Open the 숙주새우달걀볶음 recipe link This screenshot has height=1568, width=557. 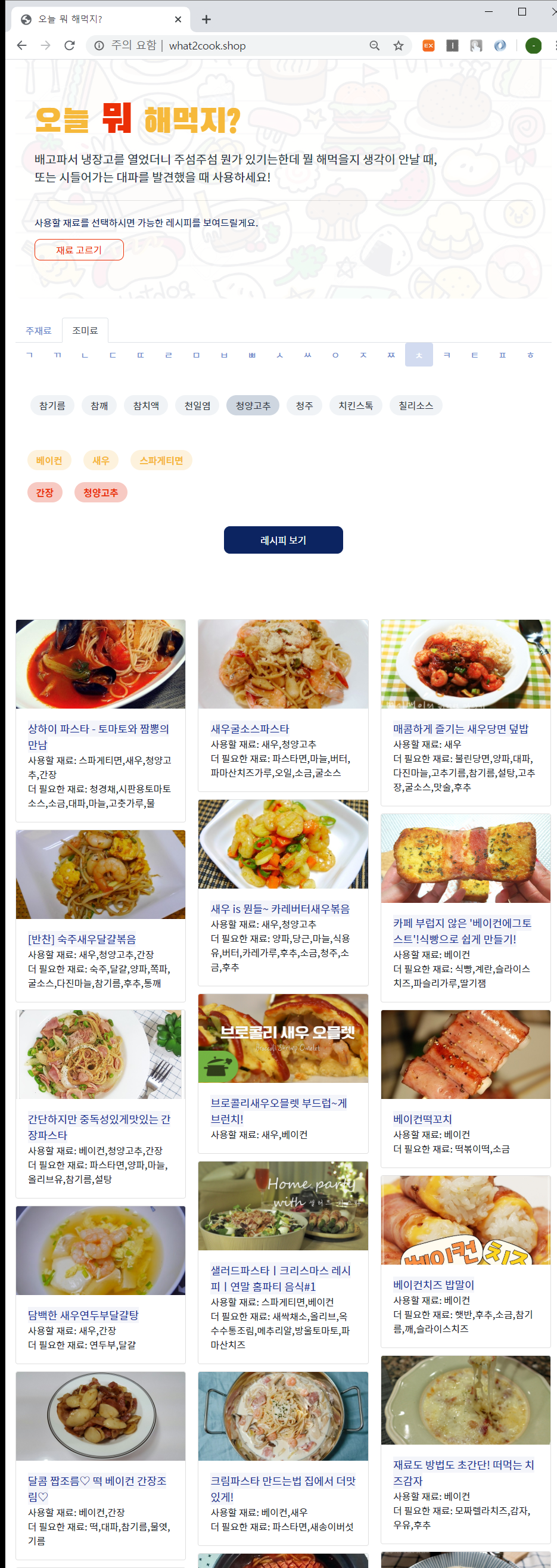[x=82, y=939]
